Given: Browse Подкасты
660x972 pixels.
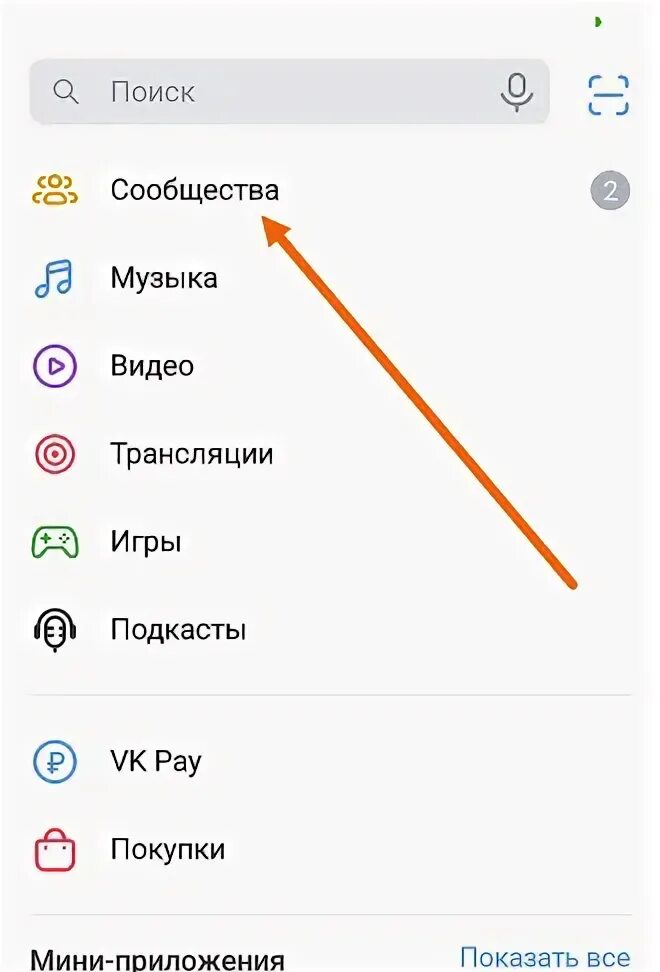Looking at the screenshot, I should [178, 630].
